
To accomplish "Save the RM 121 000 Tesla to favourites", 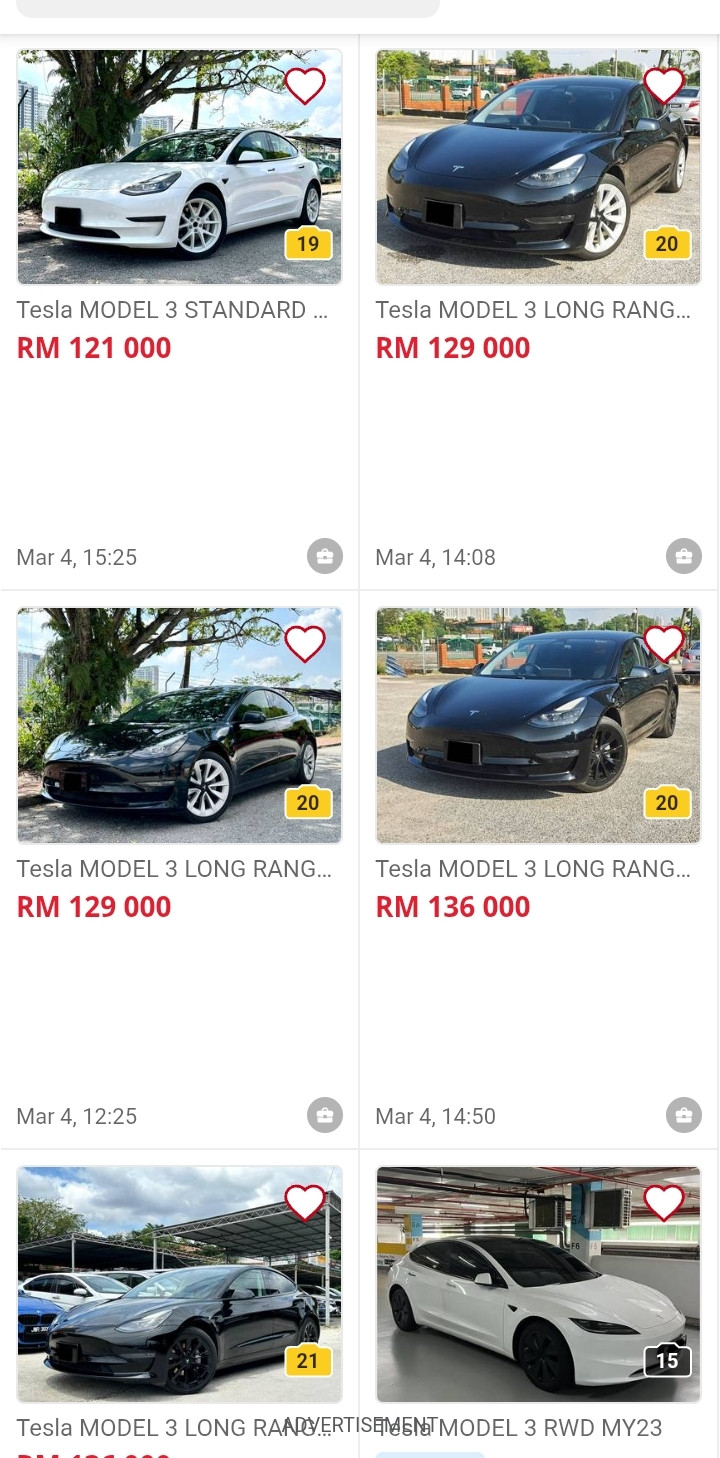I will [x=305, y=86].
